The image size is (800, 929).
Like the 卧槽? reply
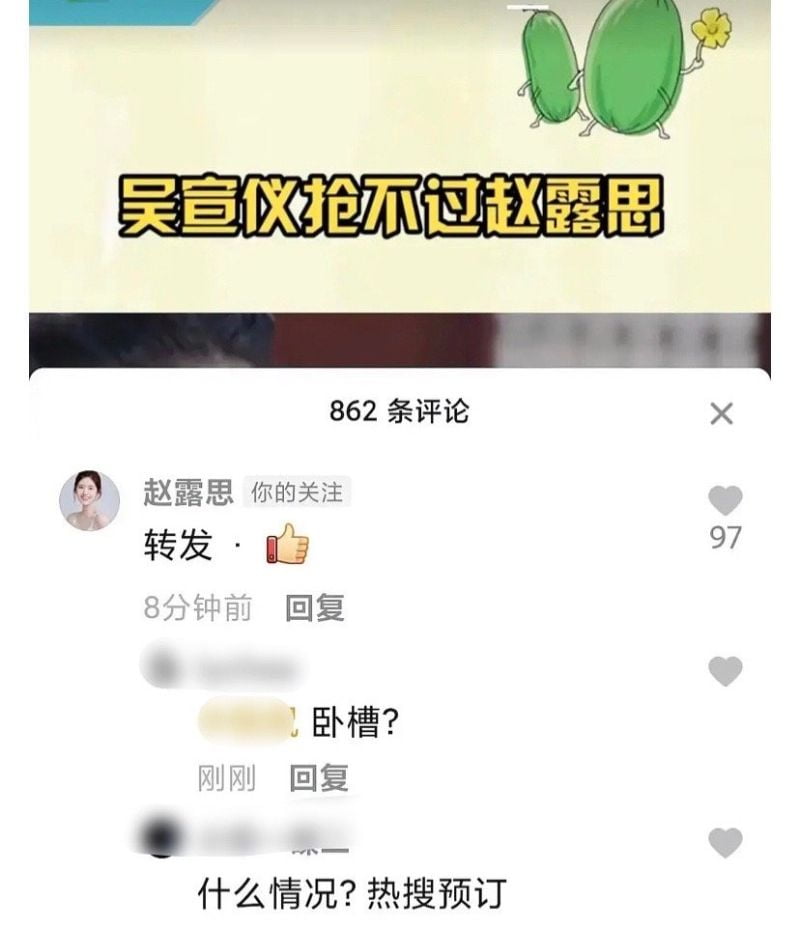click(x=725, y=671)
